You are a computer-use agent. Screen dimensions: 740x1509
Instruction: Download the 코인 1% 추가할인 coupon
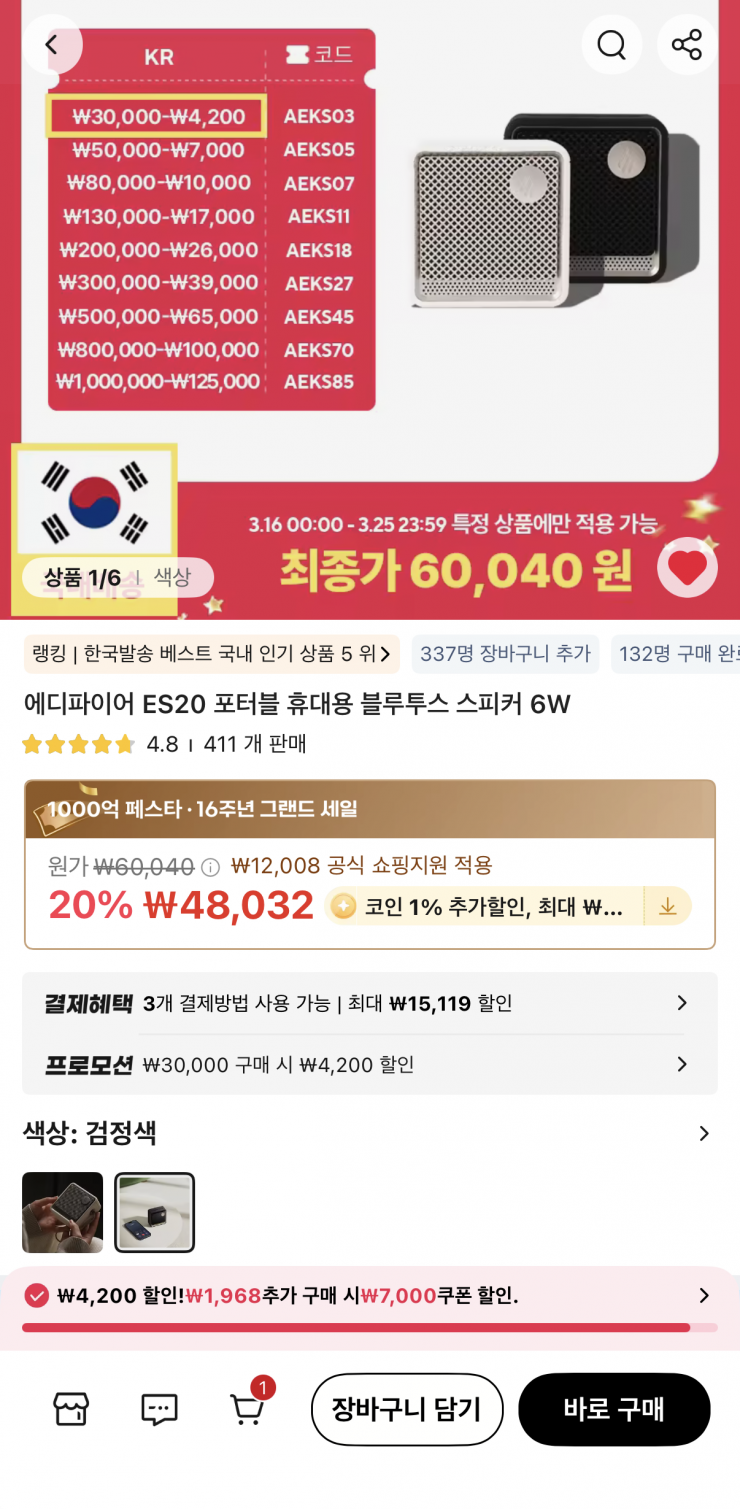[x=667, y=906]
